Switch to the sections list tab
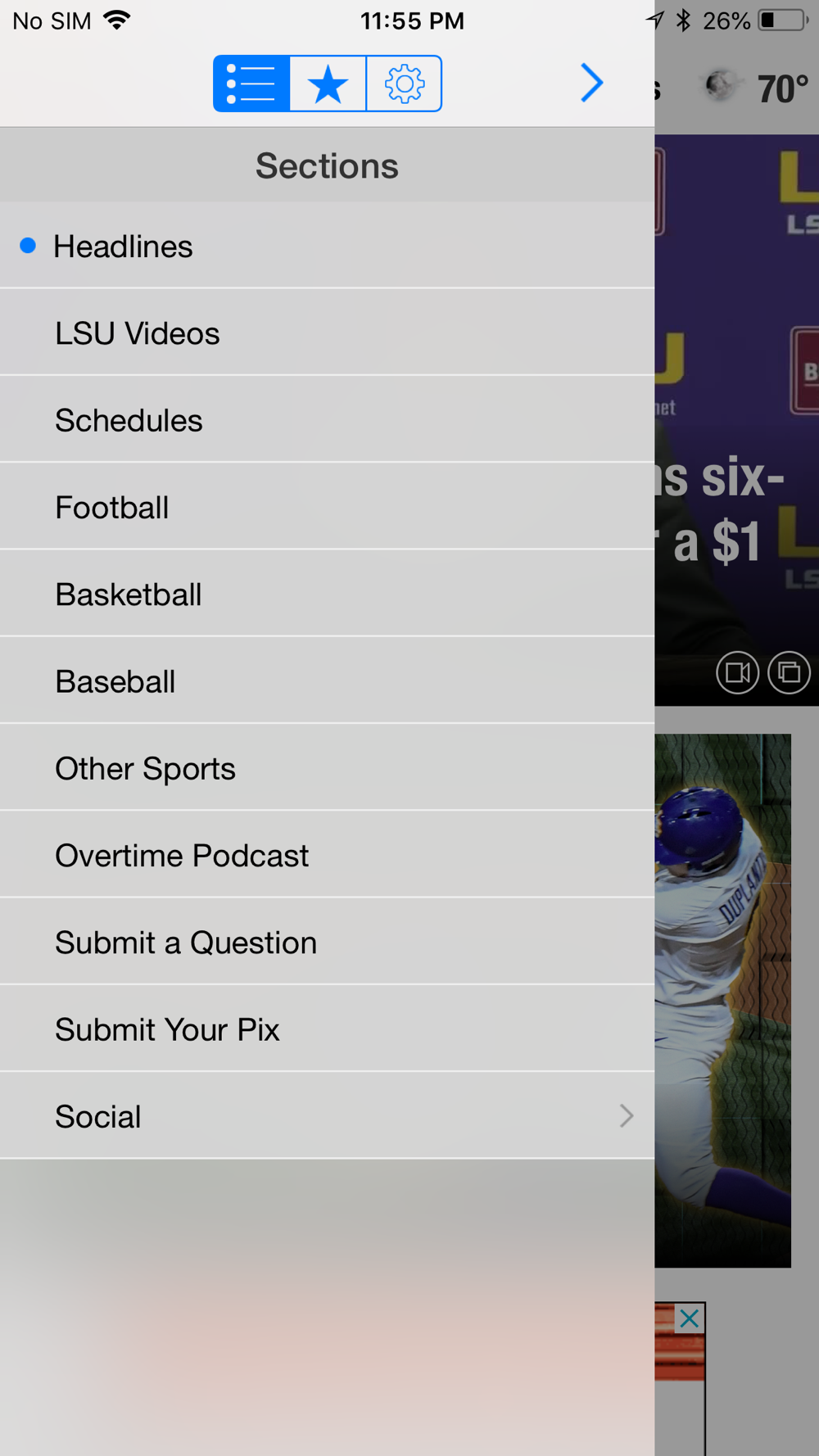Viewport: 819px width, 1456px height. tap(251, 84)
